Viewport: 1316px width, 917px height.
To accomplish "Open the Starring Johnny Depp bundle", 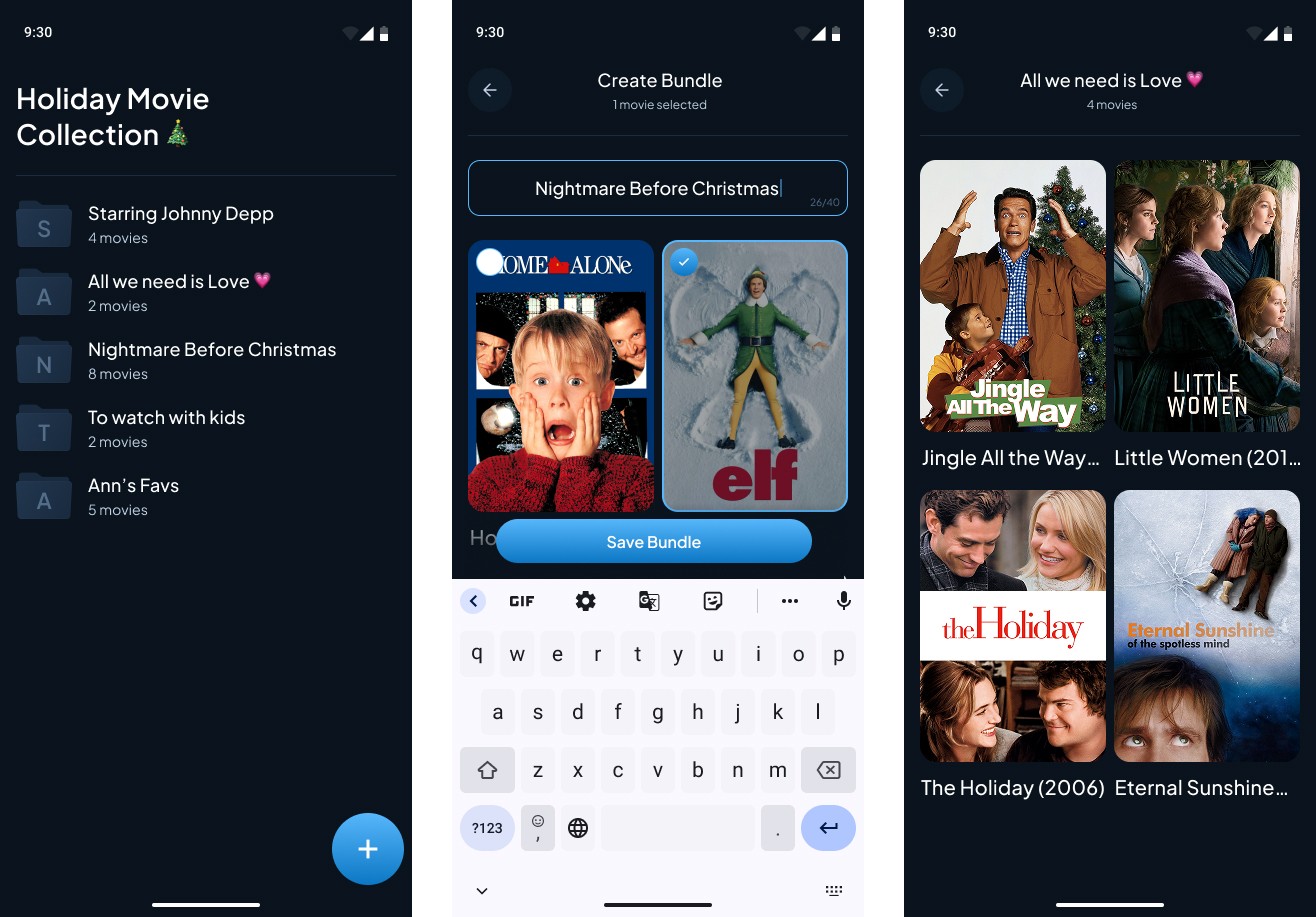I will tap(180, 224).
